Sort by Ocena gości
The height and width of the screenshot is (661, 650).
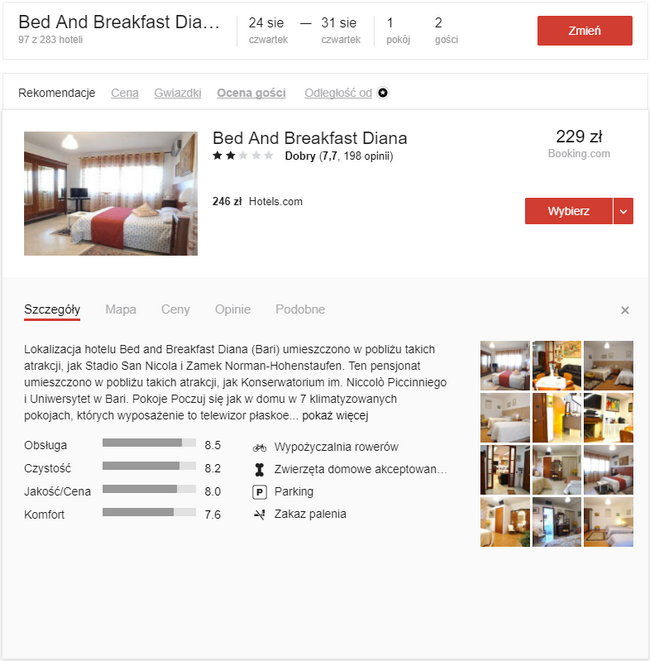(251, 93)
